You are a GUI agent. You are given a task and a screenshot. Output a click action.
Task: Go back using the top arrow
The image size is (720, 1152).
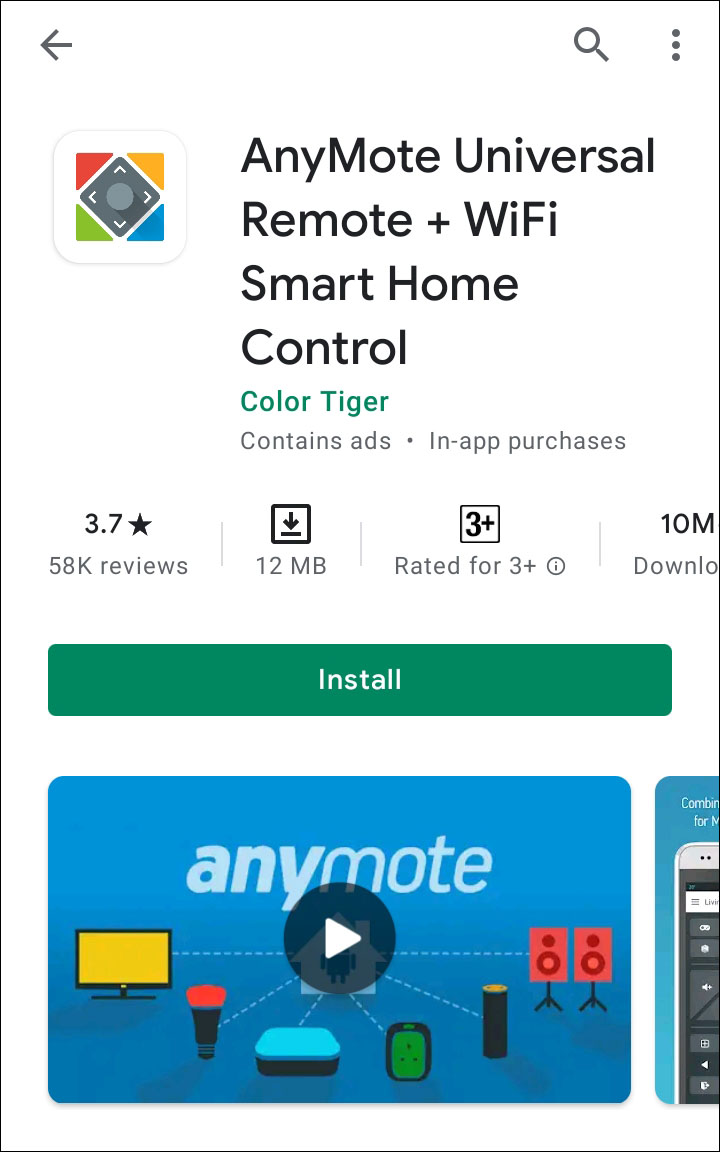[56, 45]
